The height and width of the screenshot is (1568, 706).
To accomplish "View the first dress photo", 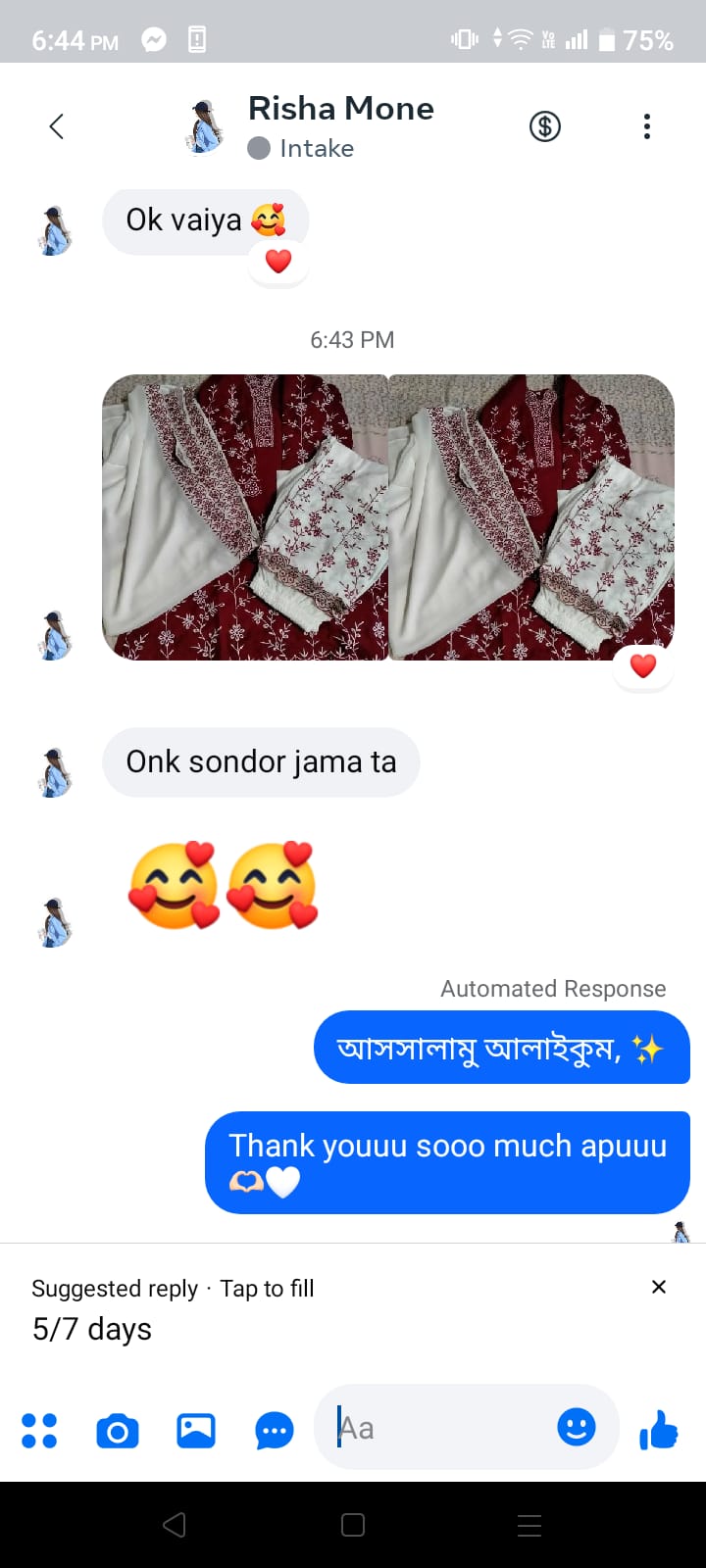I will point(245,517).
